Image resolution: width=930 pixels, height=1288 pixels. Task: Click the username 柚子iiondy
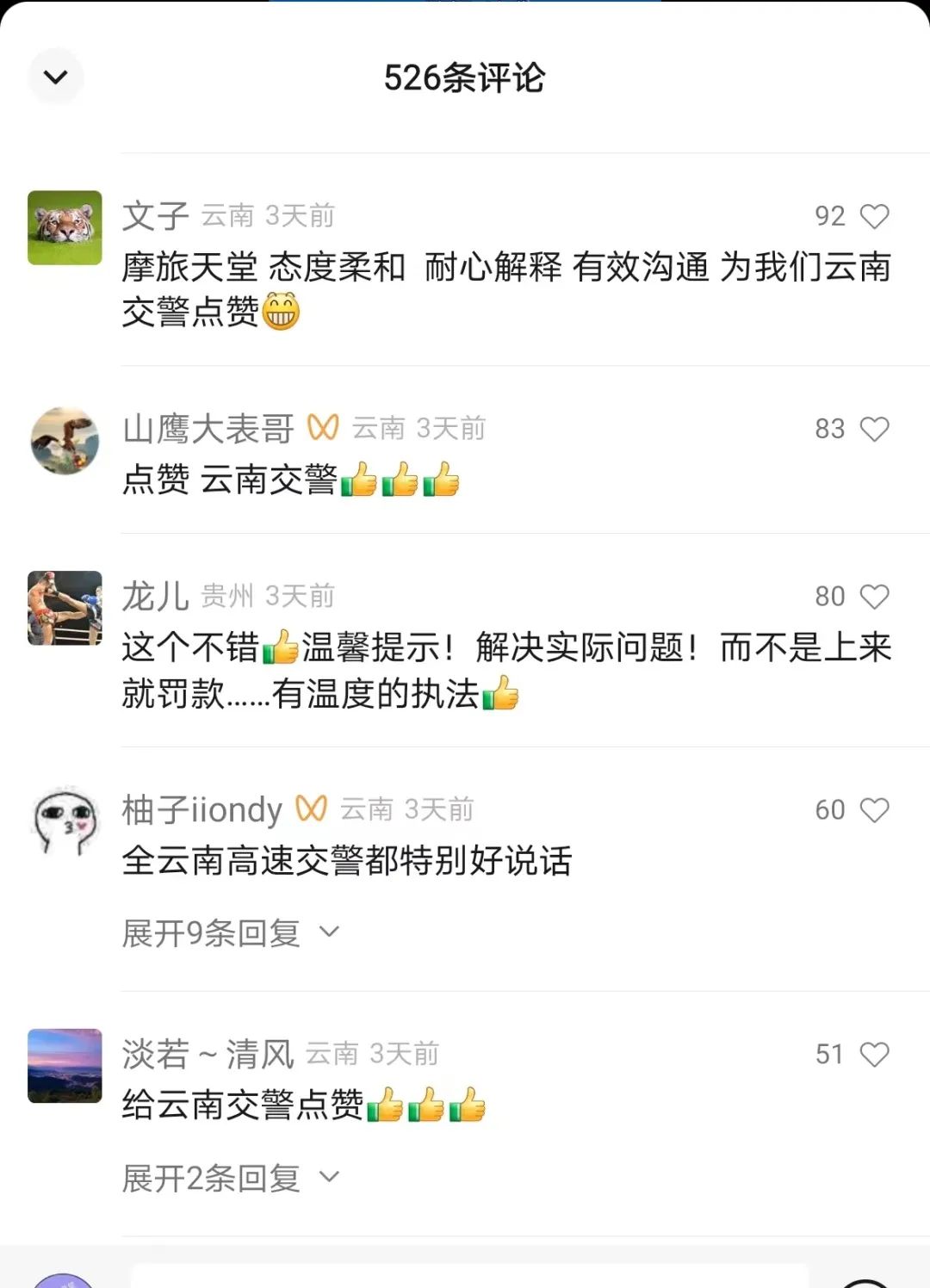(x=200, y=808)
